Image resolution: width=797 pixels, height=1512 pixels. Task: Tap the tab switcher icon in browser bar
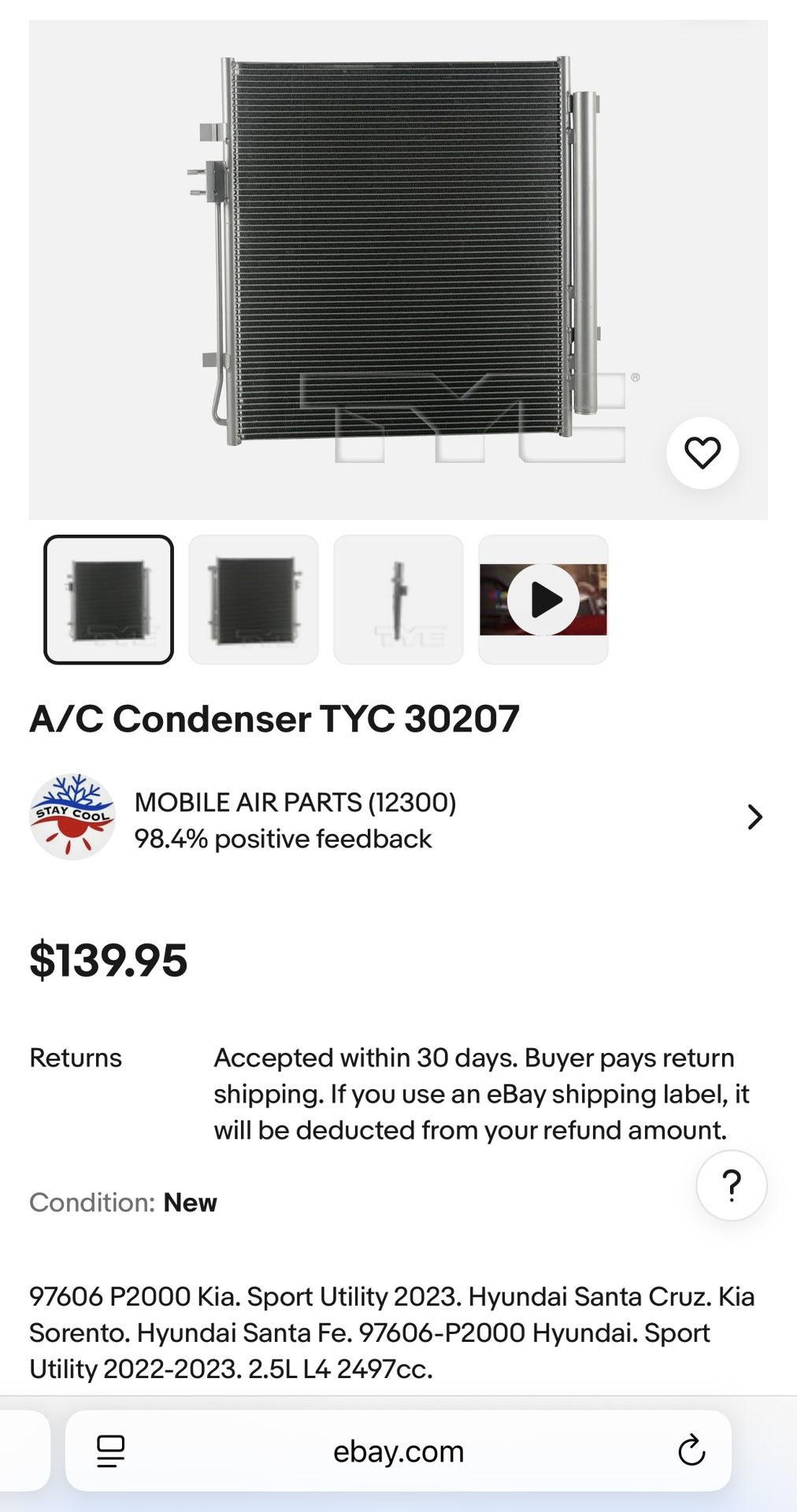coord(110,1451)
